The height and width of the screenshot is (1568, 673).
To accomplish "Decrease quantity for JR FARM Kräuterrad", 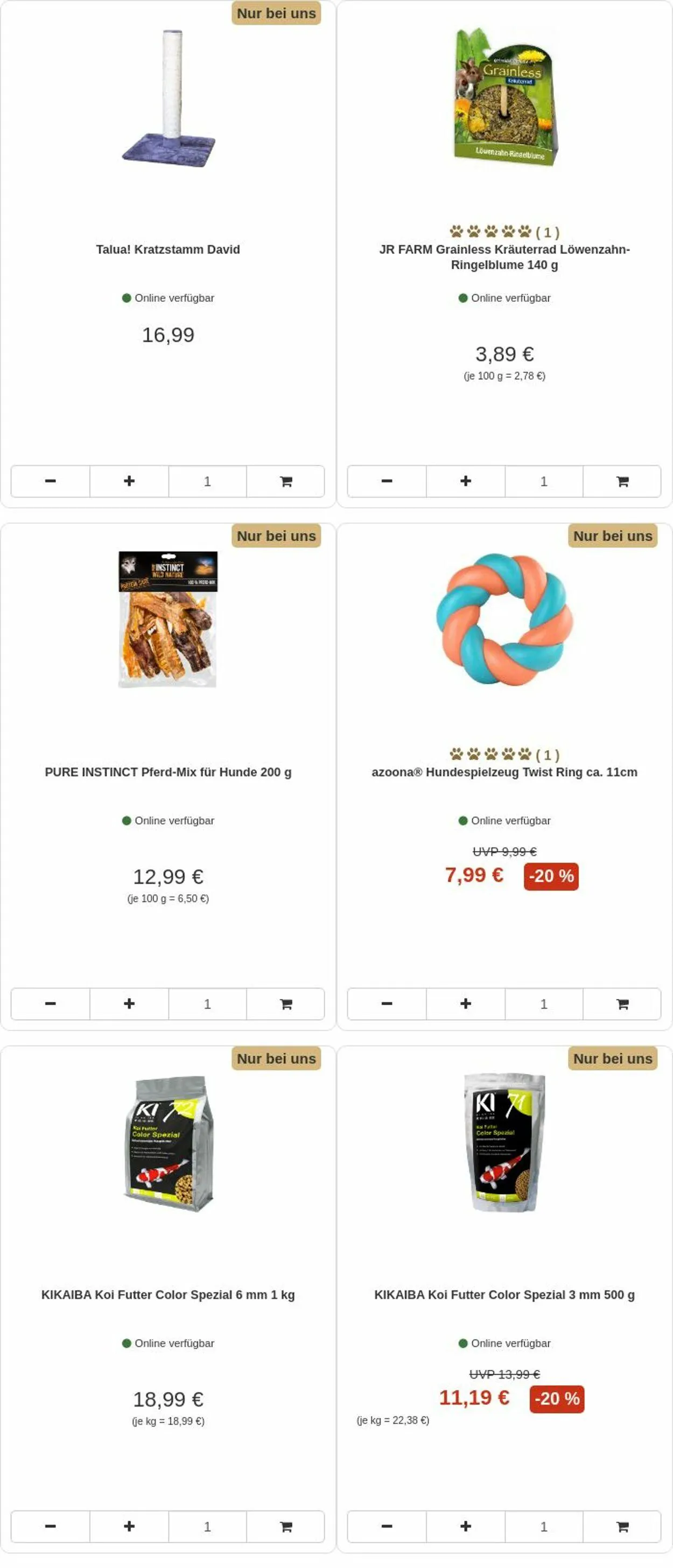I will [387, 482].
